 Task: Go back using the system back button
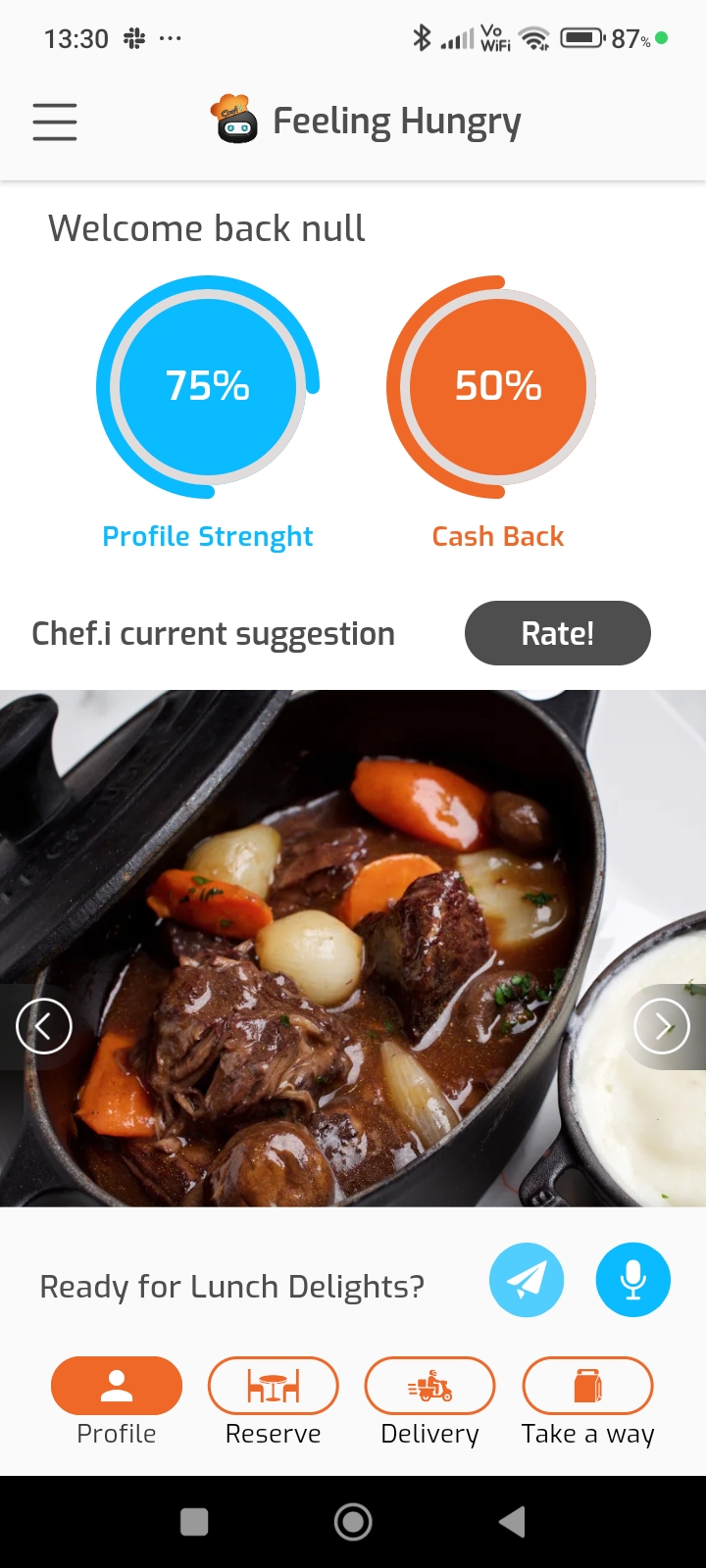511,1522
